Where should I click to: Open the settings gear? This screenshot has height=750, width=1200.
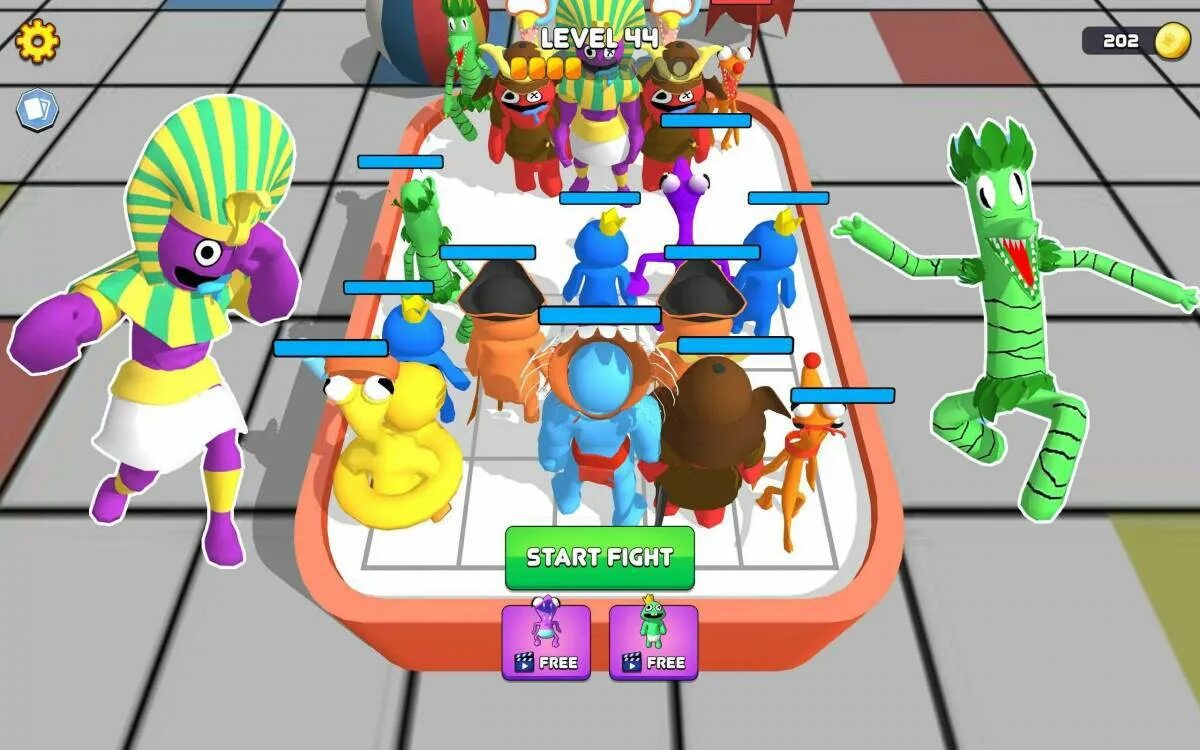click(37, 41)
